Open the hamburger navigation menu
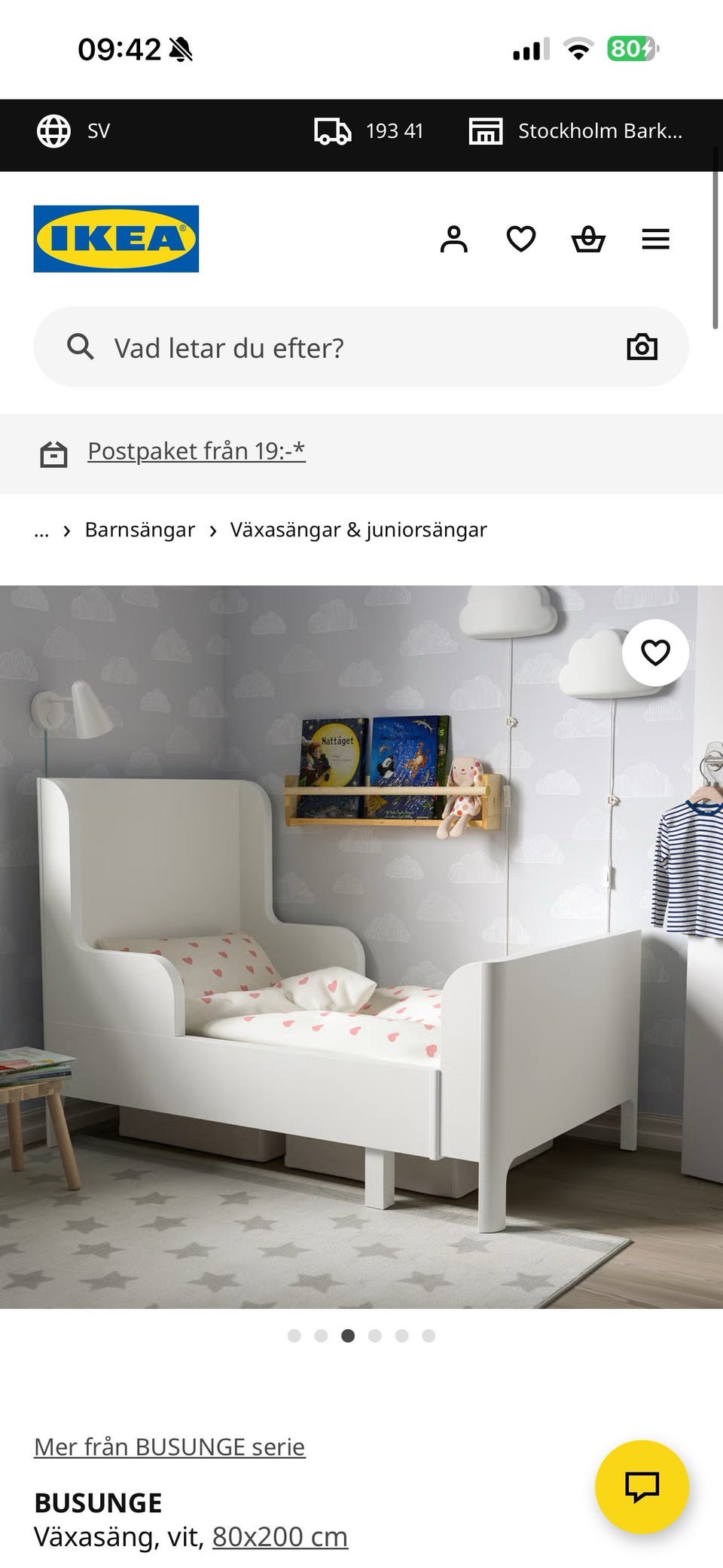723x1568 pixels. pyautogui.click(x=655, y=239)
